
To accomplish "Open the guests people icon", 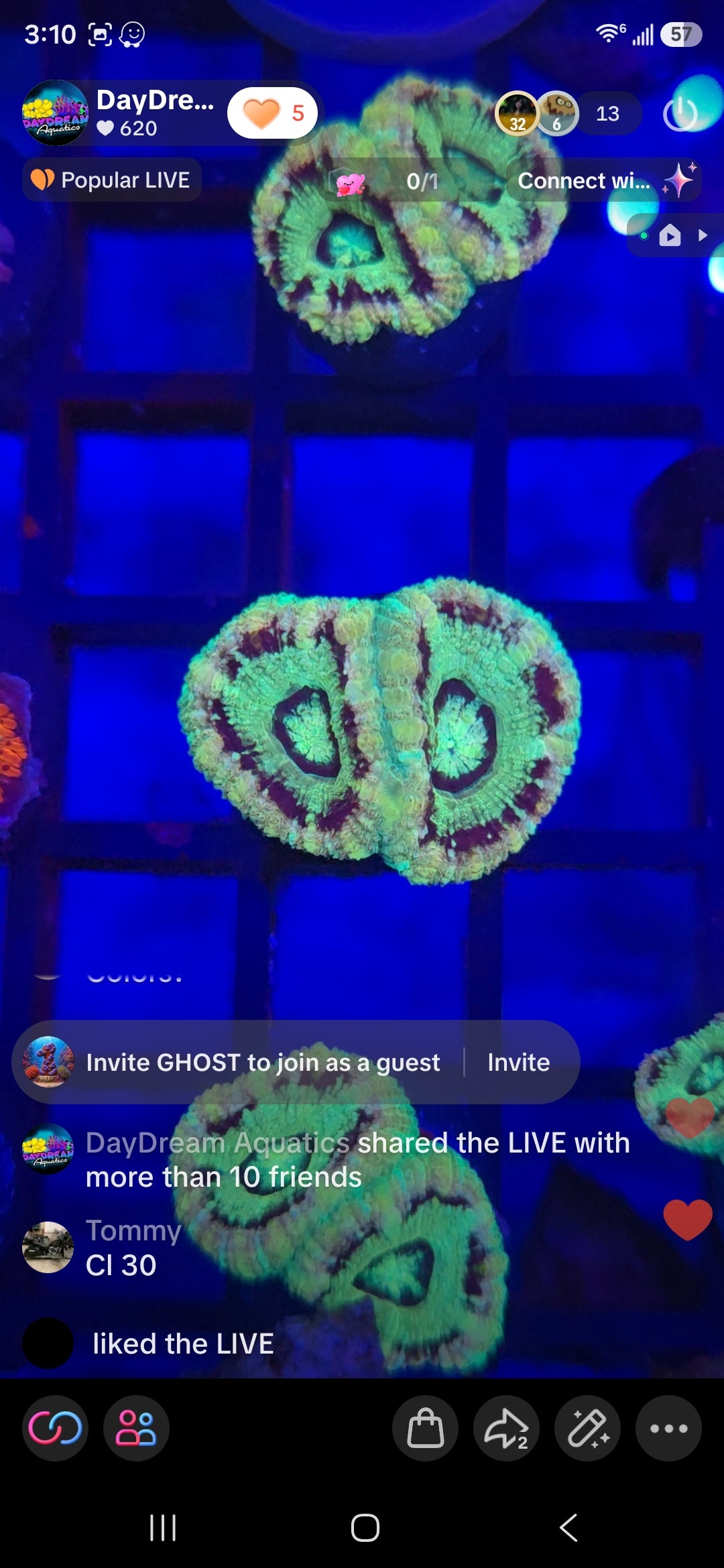I will (136, 1428).
